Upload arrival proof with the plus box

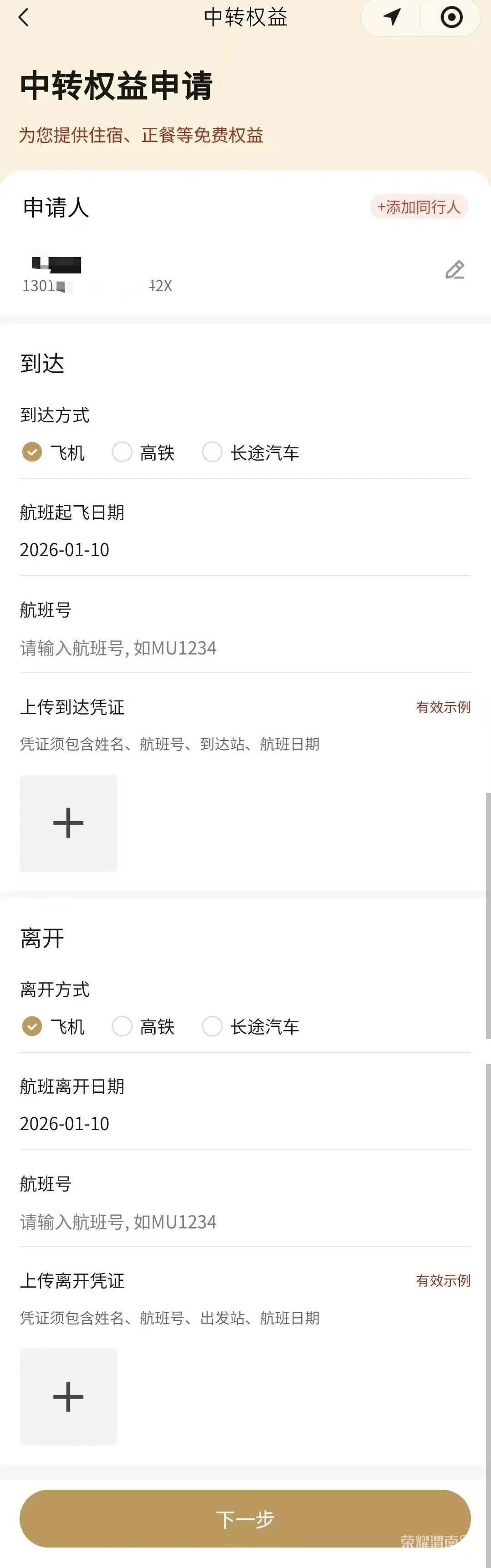[68, 823]
